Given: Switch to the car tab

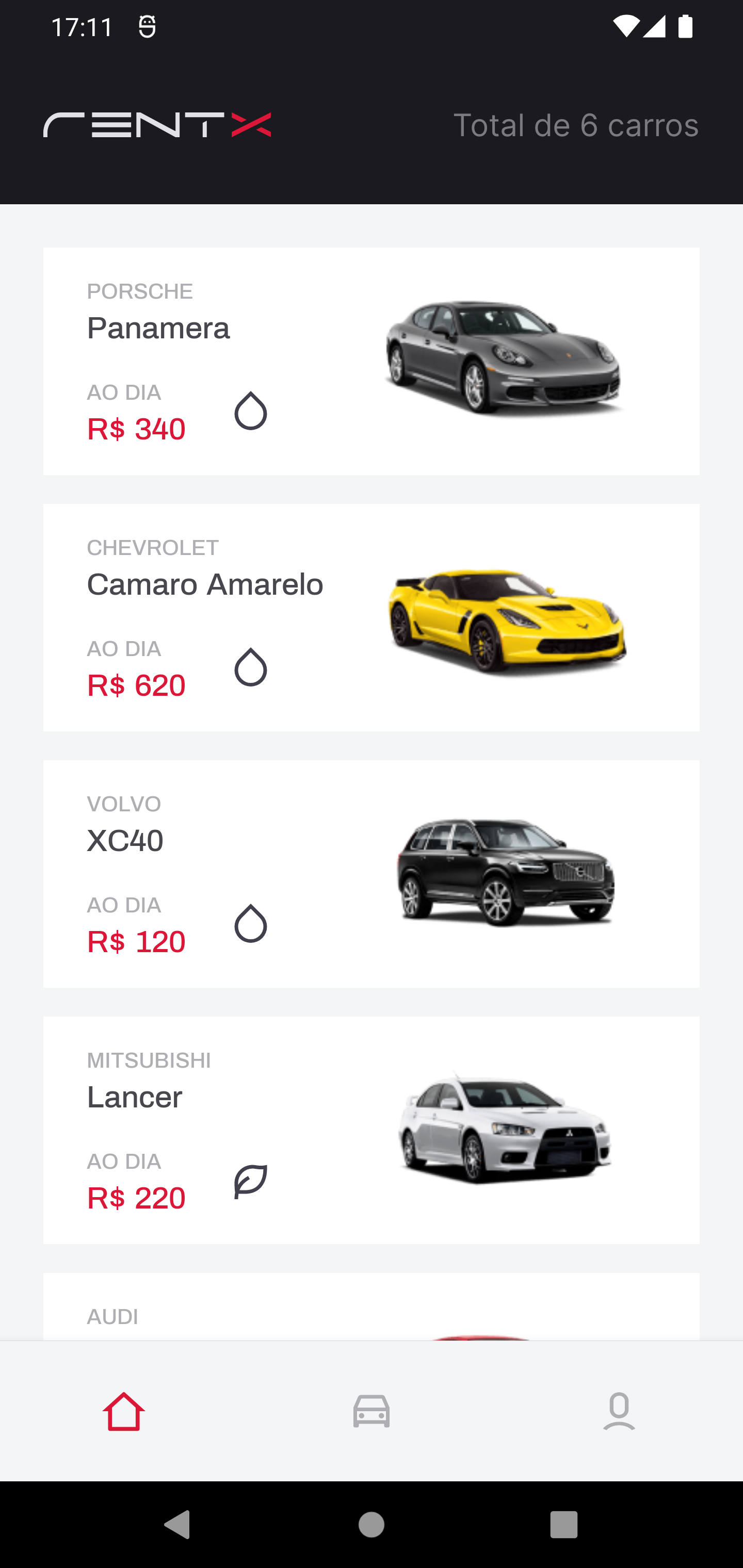Looking at the screenshot, I should [371, 1411].
